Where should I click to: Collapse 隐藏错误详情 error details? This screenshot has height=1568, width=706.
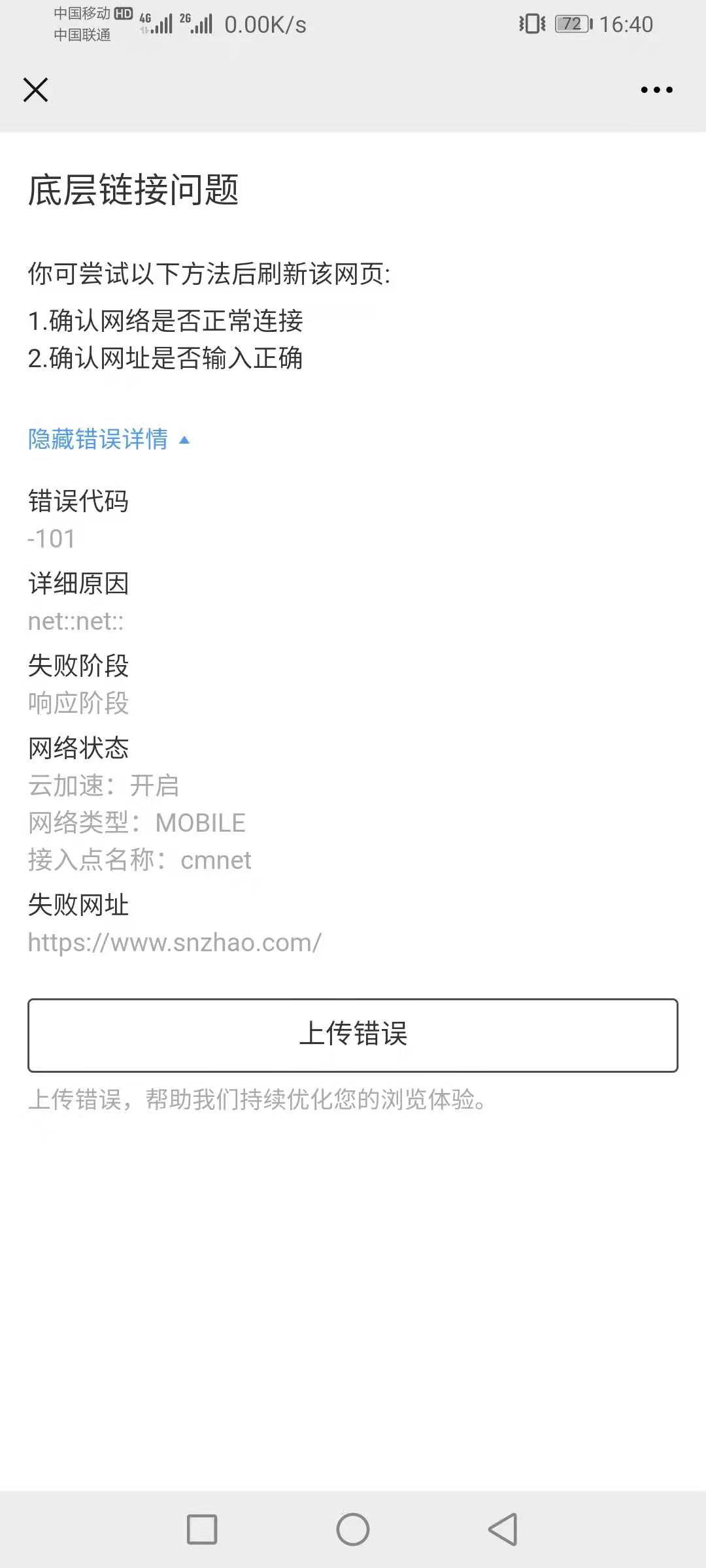click(109, 439)
